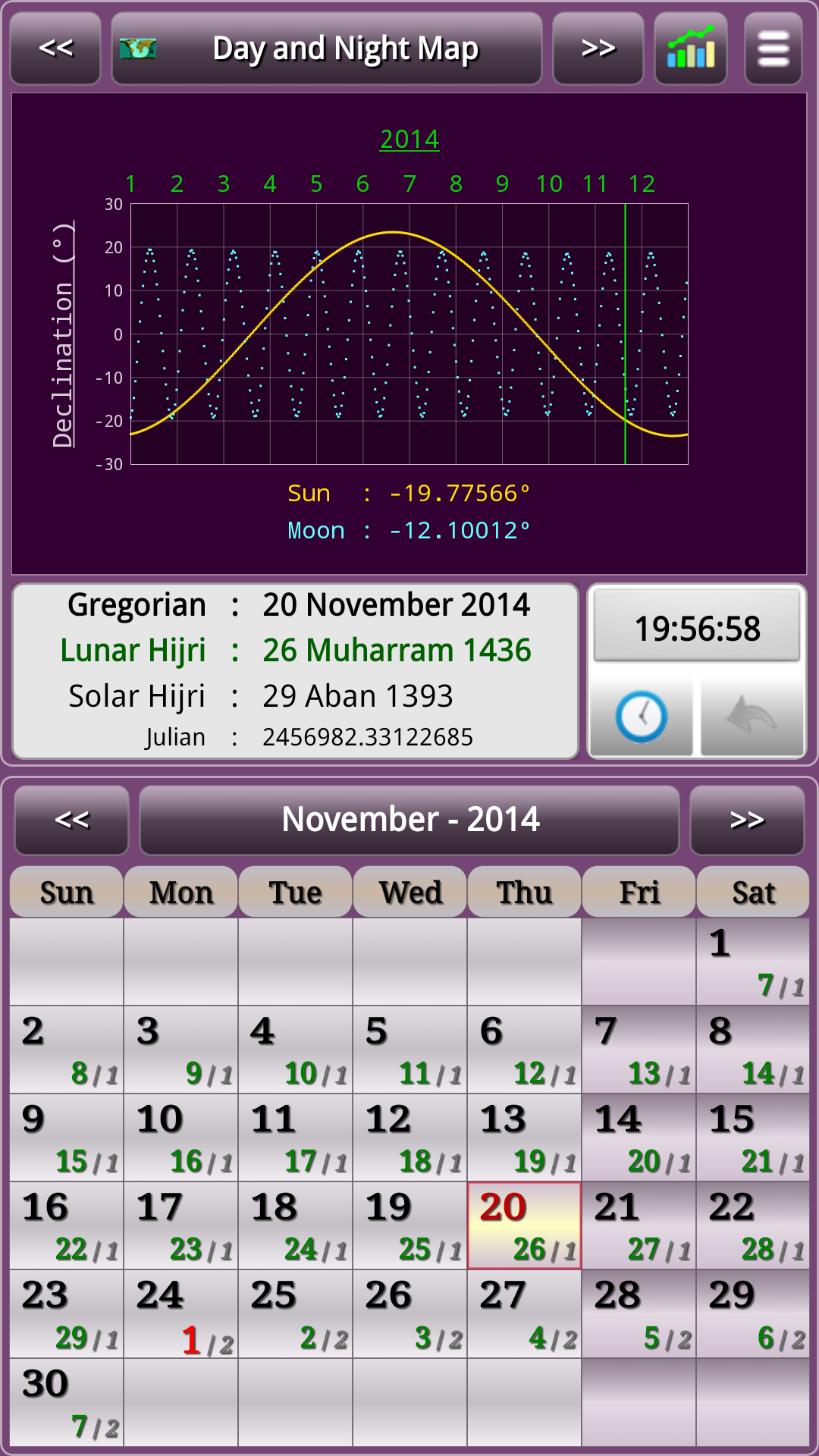819x1456 pixels.
Task: Tap the underlined 2014 year link
Action: tap(409, 140)
